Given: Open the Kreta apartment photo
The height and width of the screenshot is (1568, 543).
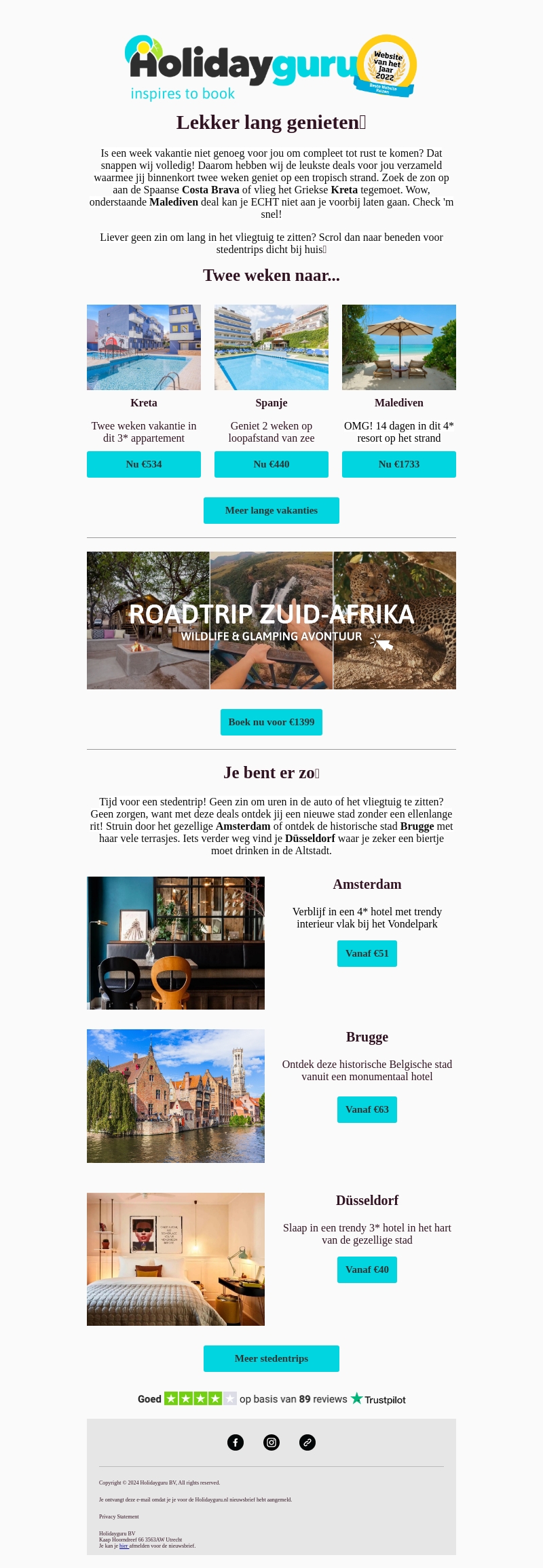Looking at the screenshot, I should 144,347.
